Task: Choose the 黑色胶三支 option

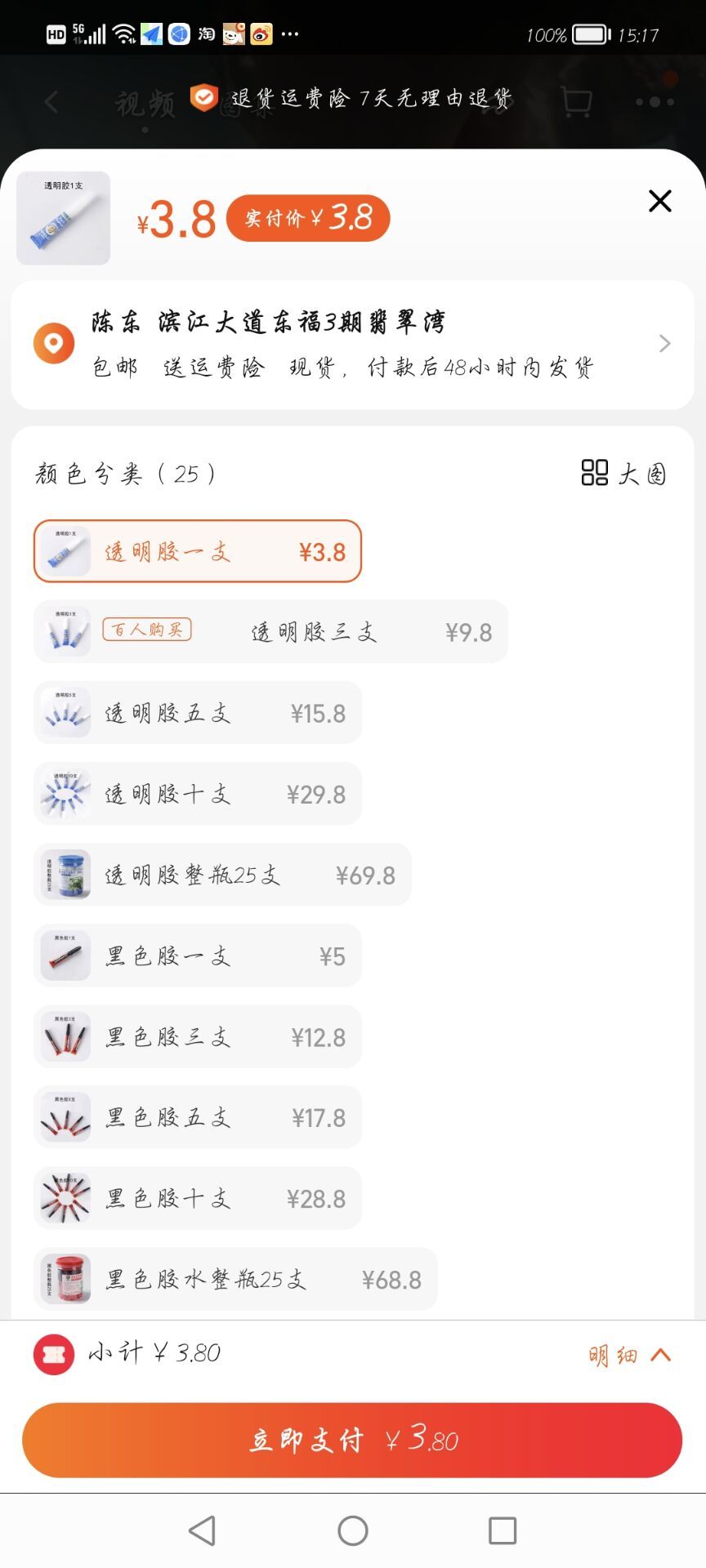Action: 198,1036
